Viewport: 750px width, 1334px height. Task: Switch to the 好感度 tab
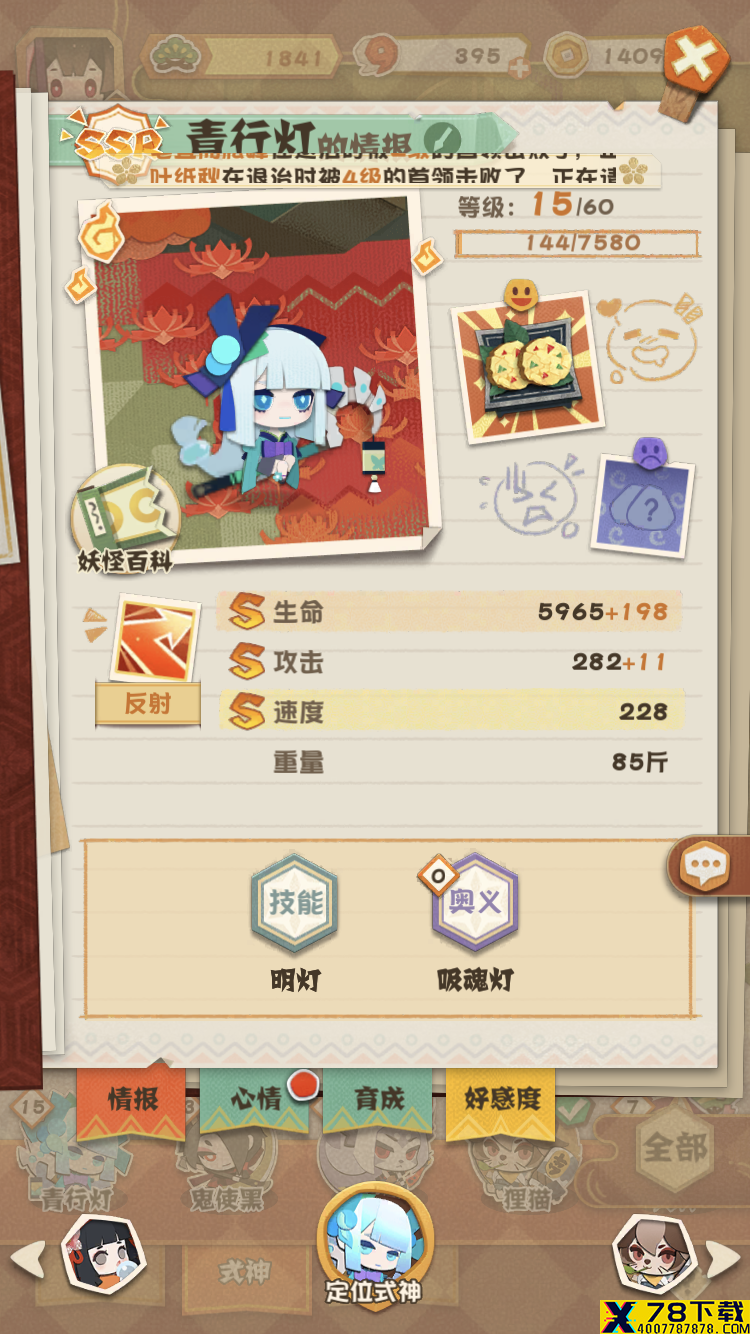pos(502,1099)
